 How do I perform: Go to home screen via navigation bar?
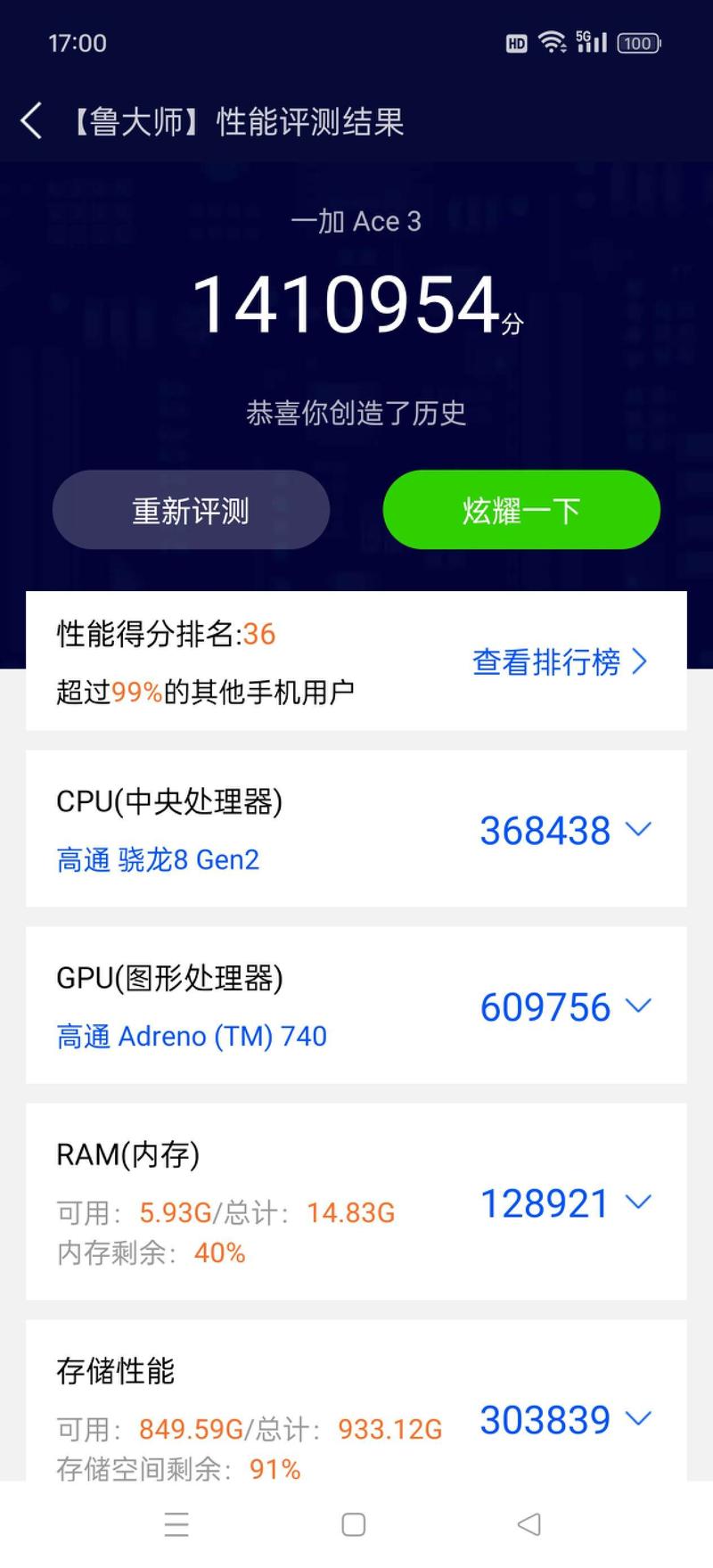(354, 1524)
